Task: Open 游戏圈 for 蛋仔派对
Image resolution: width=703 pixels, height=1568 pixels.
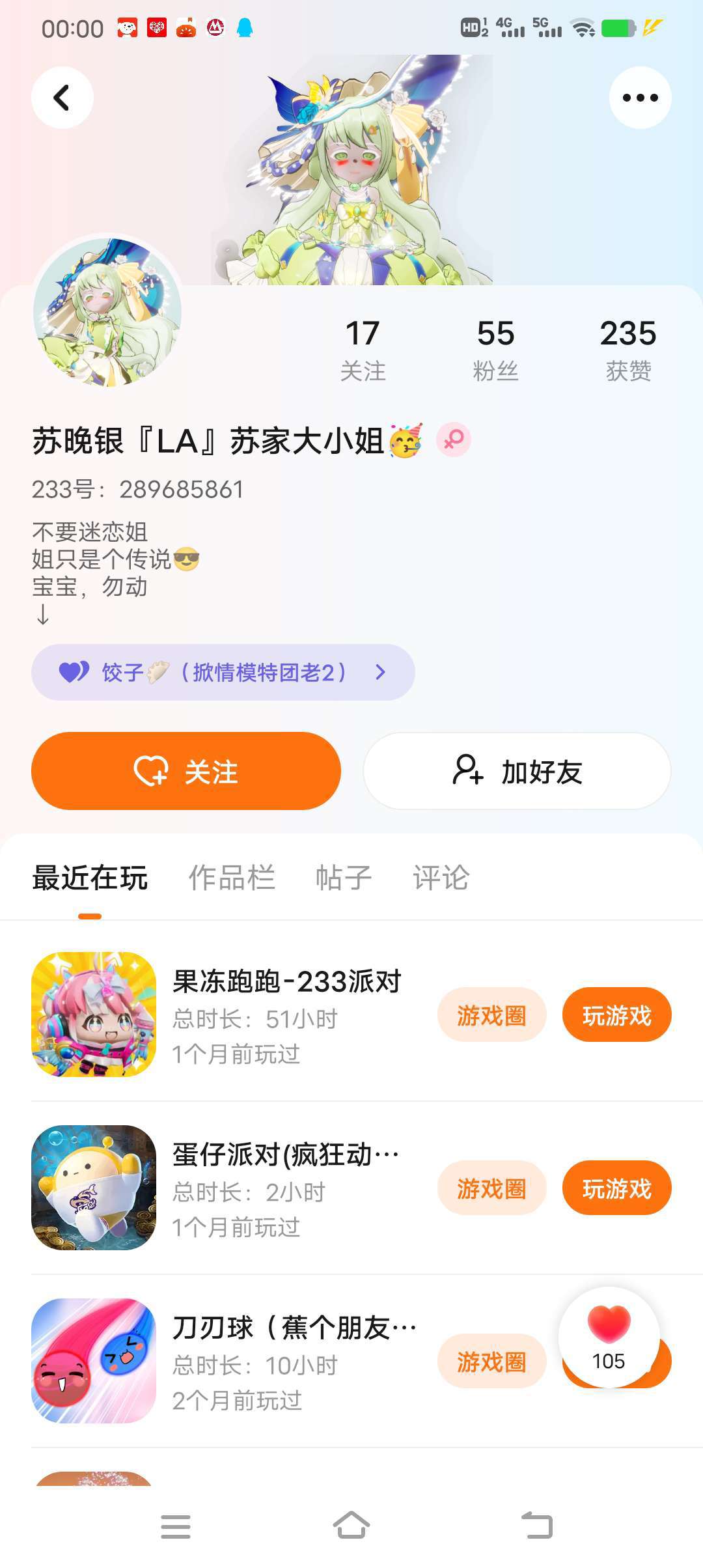Action: [491, 1188]
